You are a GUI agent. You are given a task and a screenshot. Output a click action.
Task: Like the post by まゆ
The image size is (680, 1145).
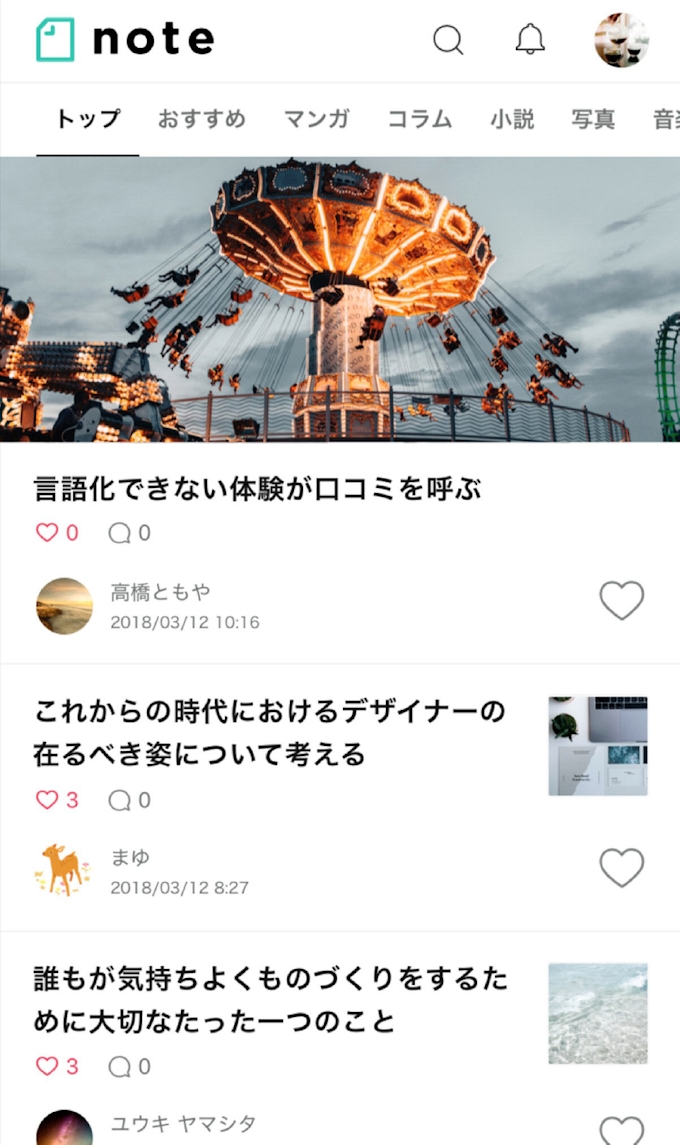point(621,868)
